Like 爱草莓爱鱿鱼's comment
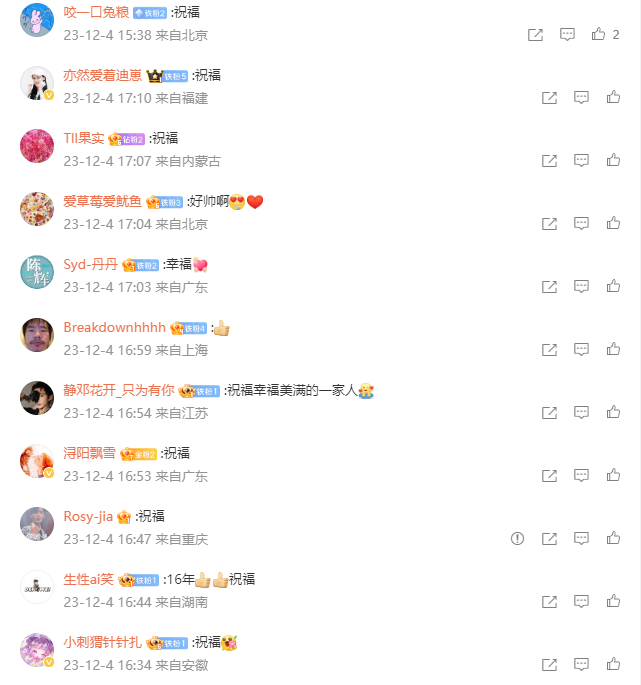This screenshot has width=641, height=685. (613, 223)
